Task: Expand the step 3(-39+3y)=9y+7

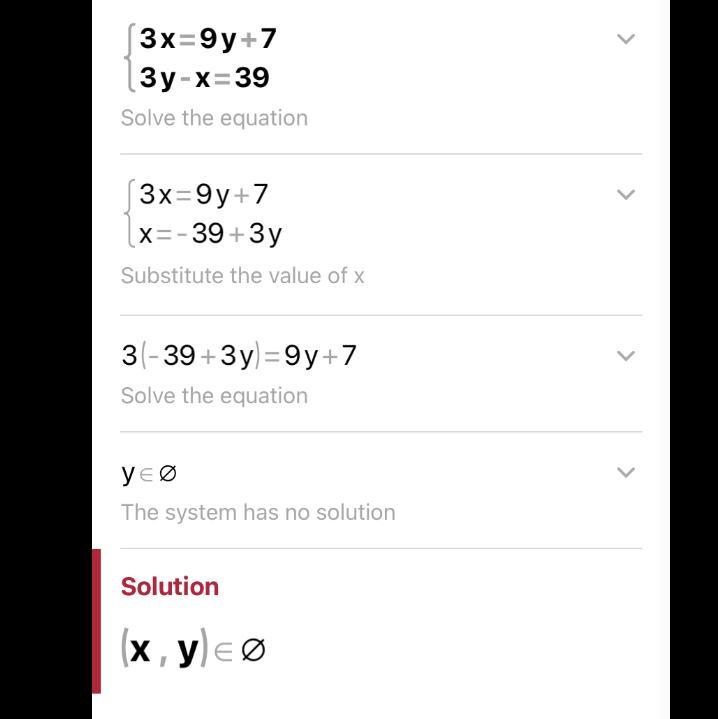Action: point(626,356)
